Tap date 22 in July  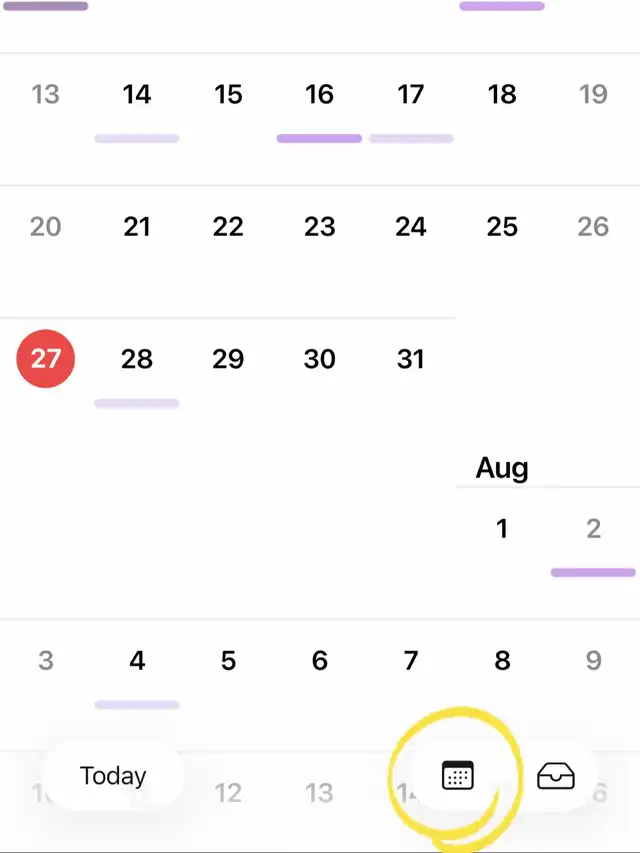click(228, 227)
